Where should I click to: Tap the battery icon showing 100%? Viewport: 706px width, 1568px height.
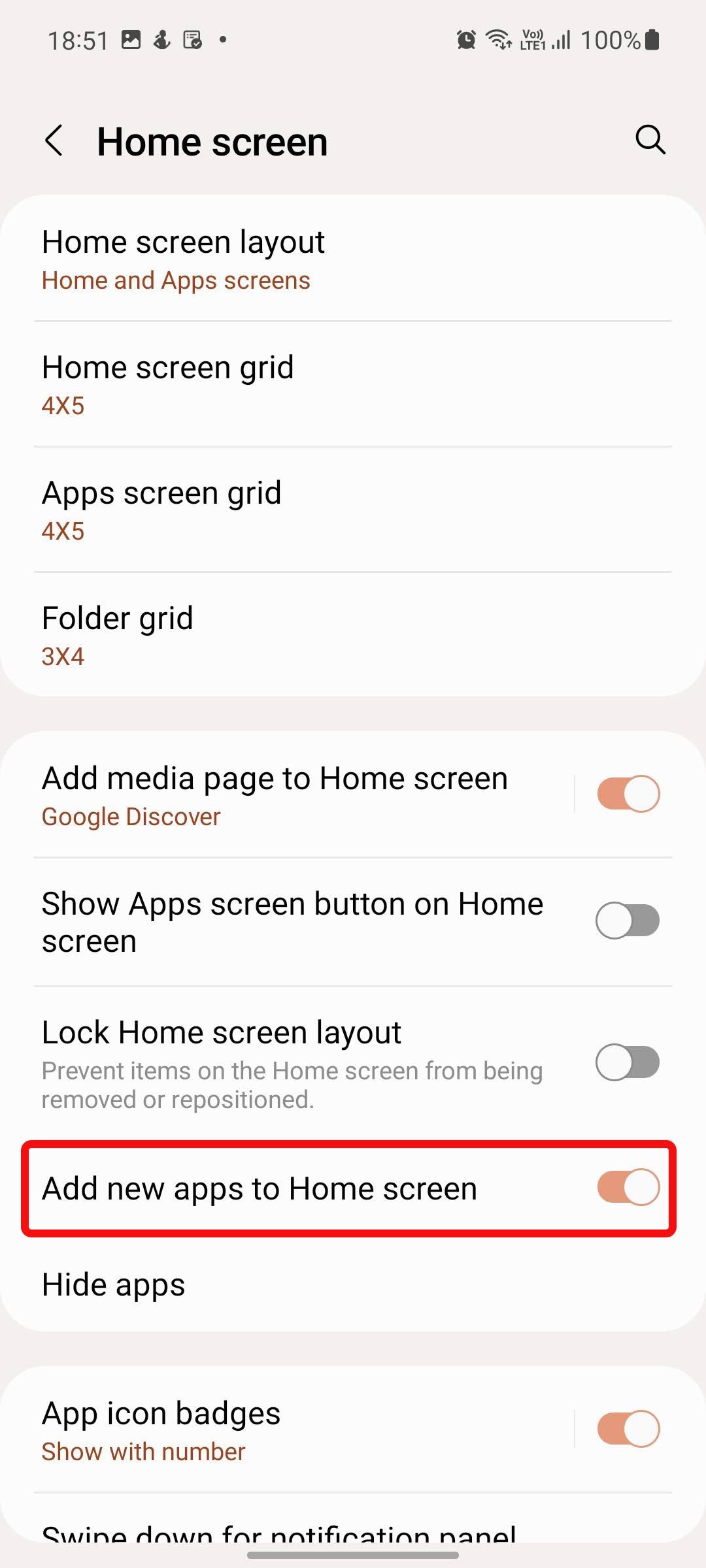pyautogui.click(x=652, y=39)
